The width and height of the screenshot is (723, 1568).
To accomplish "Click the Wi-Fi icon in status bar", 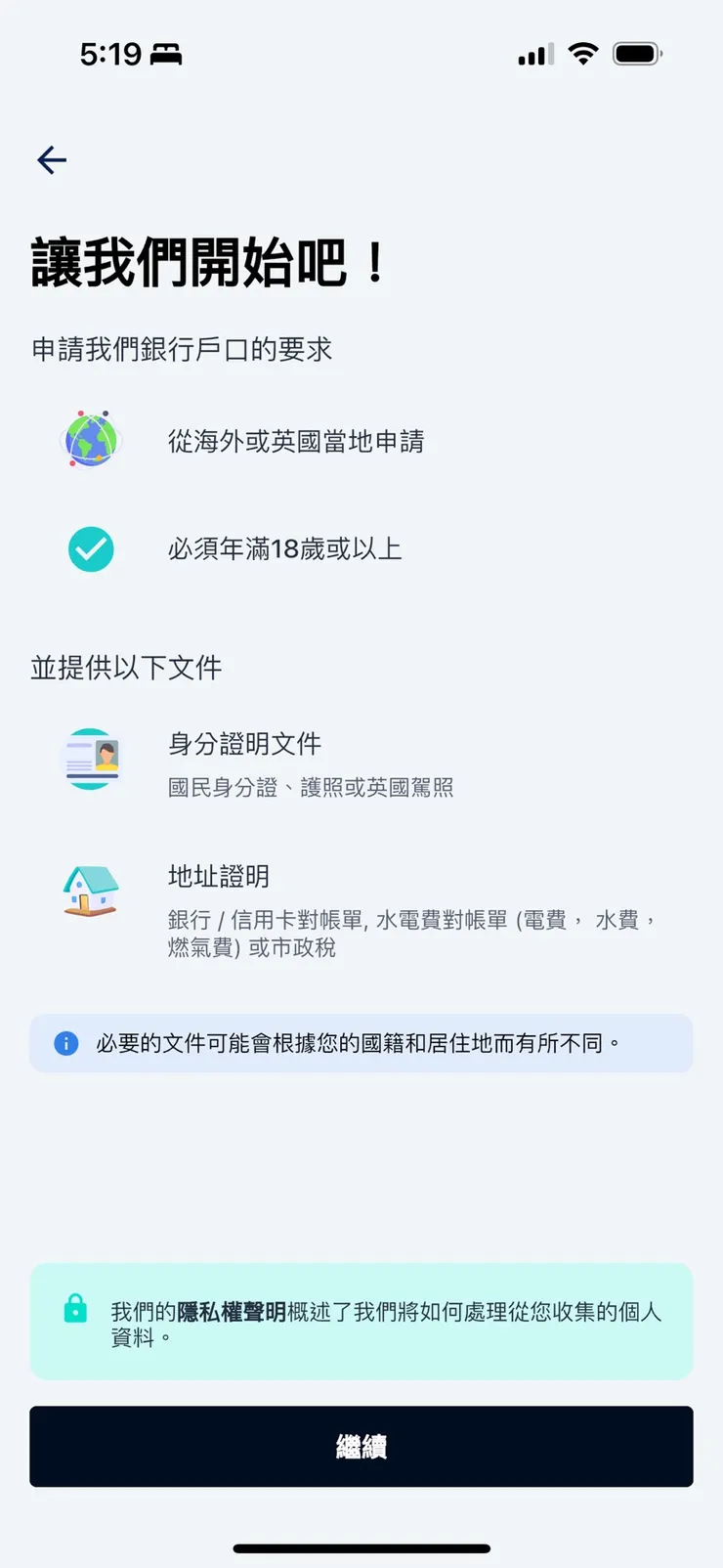I will (582, 54).
